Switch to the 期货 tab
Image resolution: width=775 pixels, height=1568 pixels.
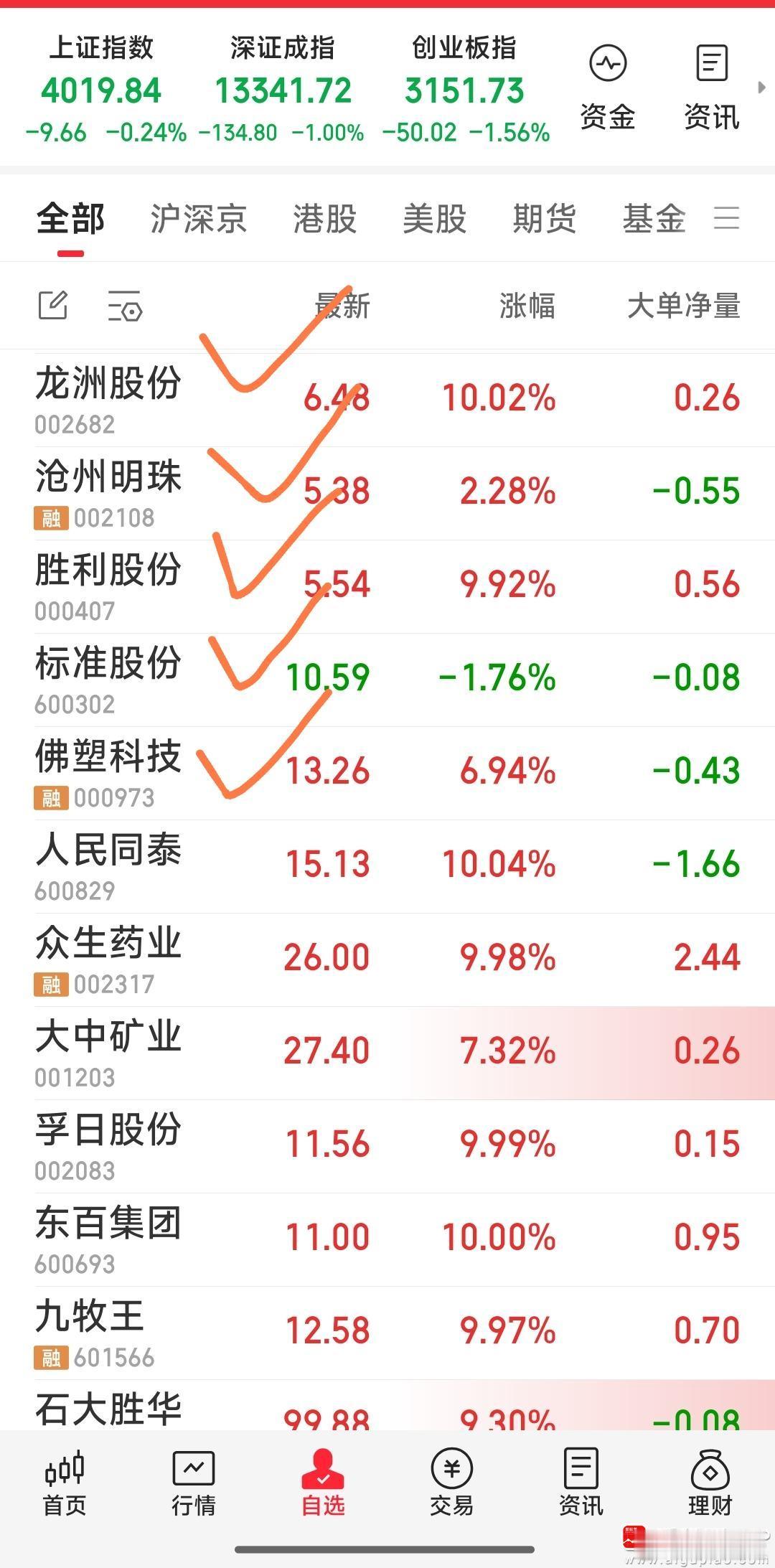tap(543, 219)
